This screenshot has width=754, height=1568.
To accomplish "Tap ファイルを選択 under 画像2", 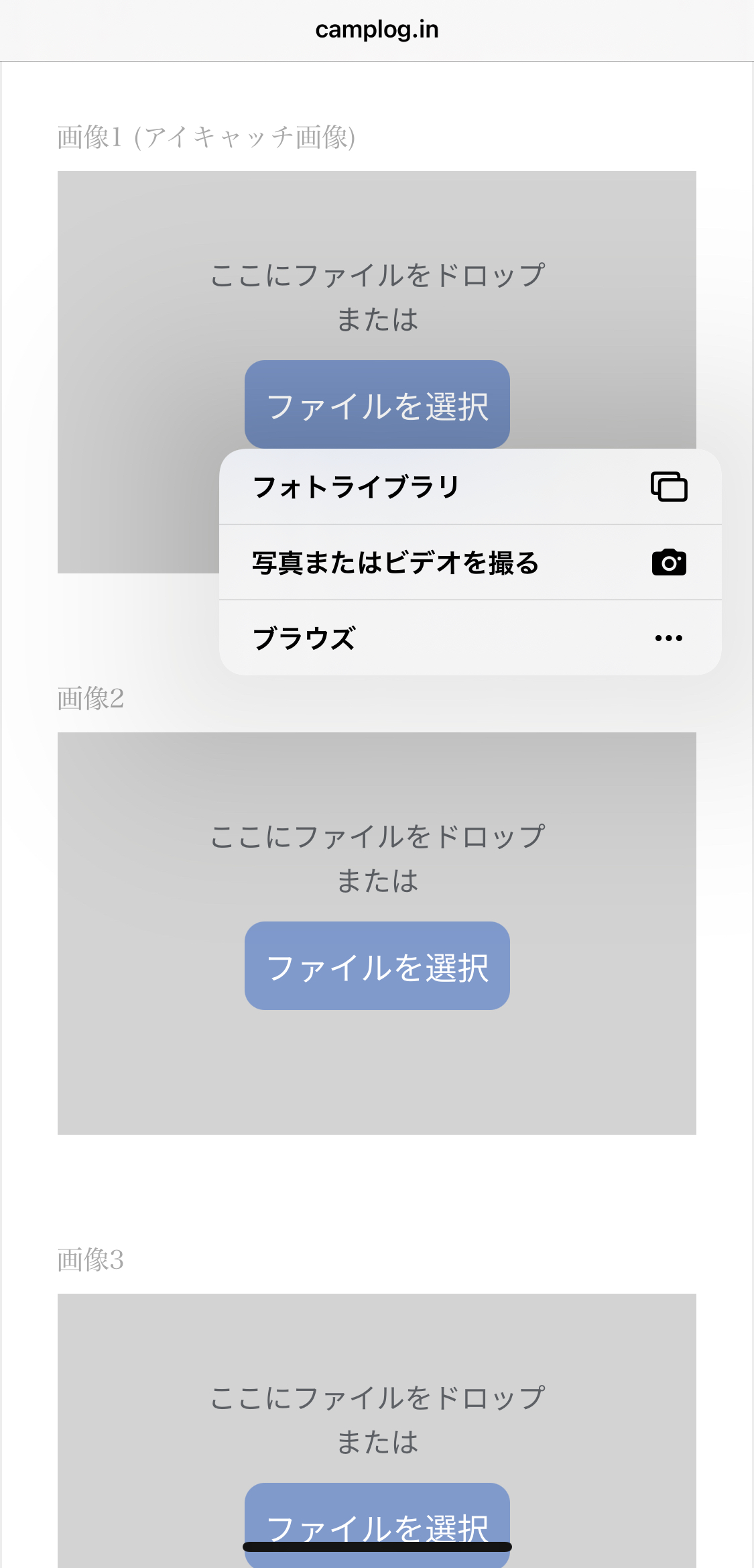I will point(377,966).
